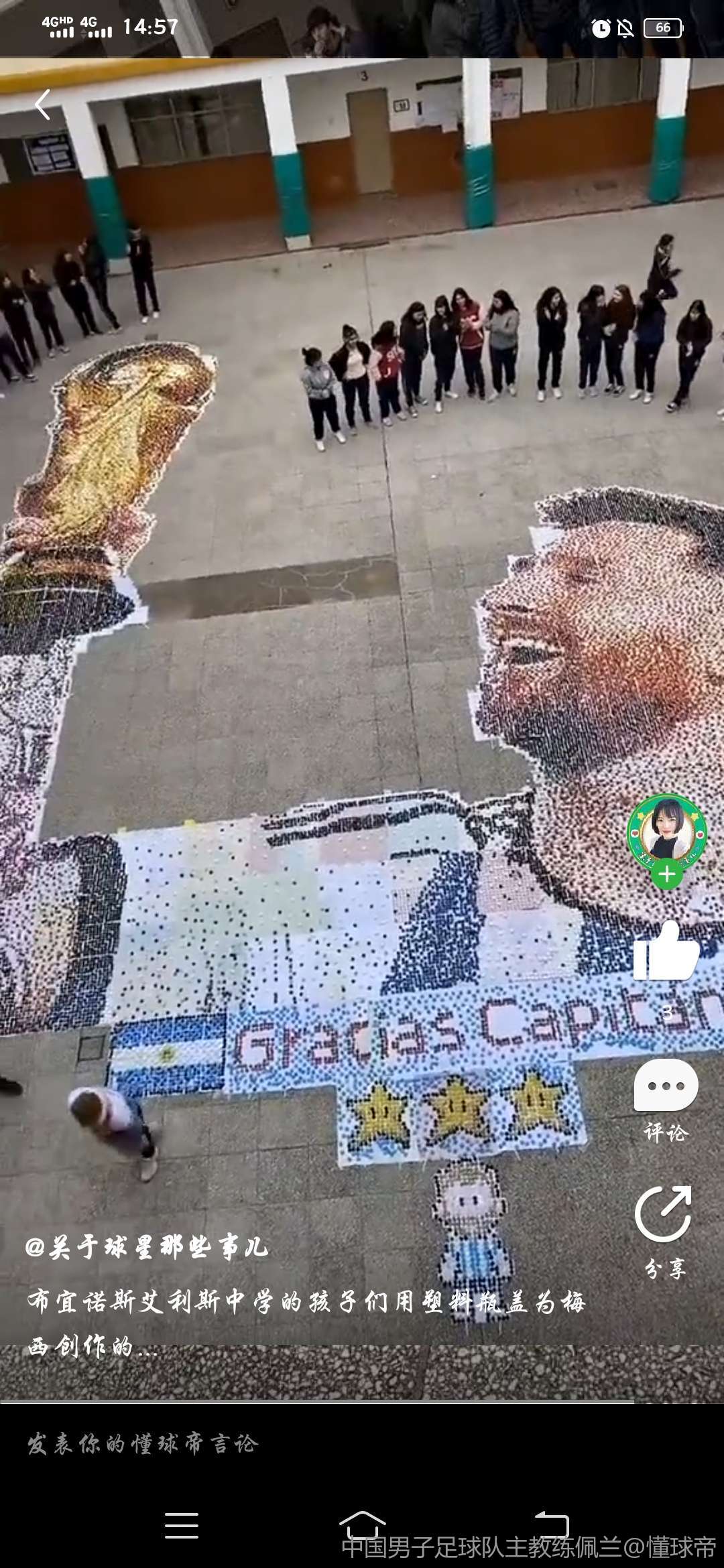Open the comments (评论) section
724x1568 pixels.
(x=666, y=1086)
